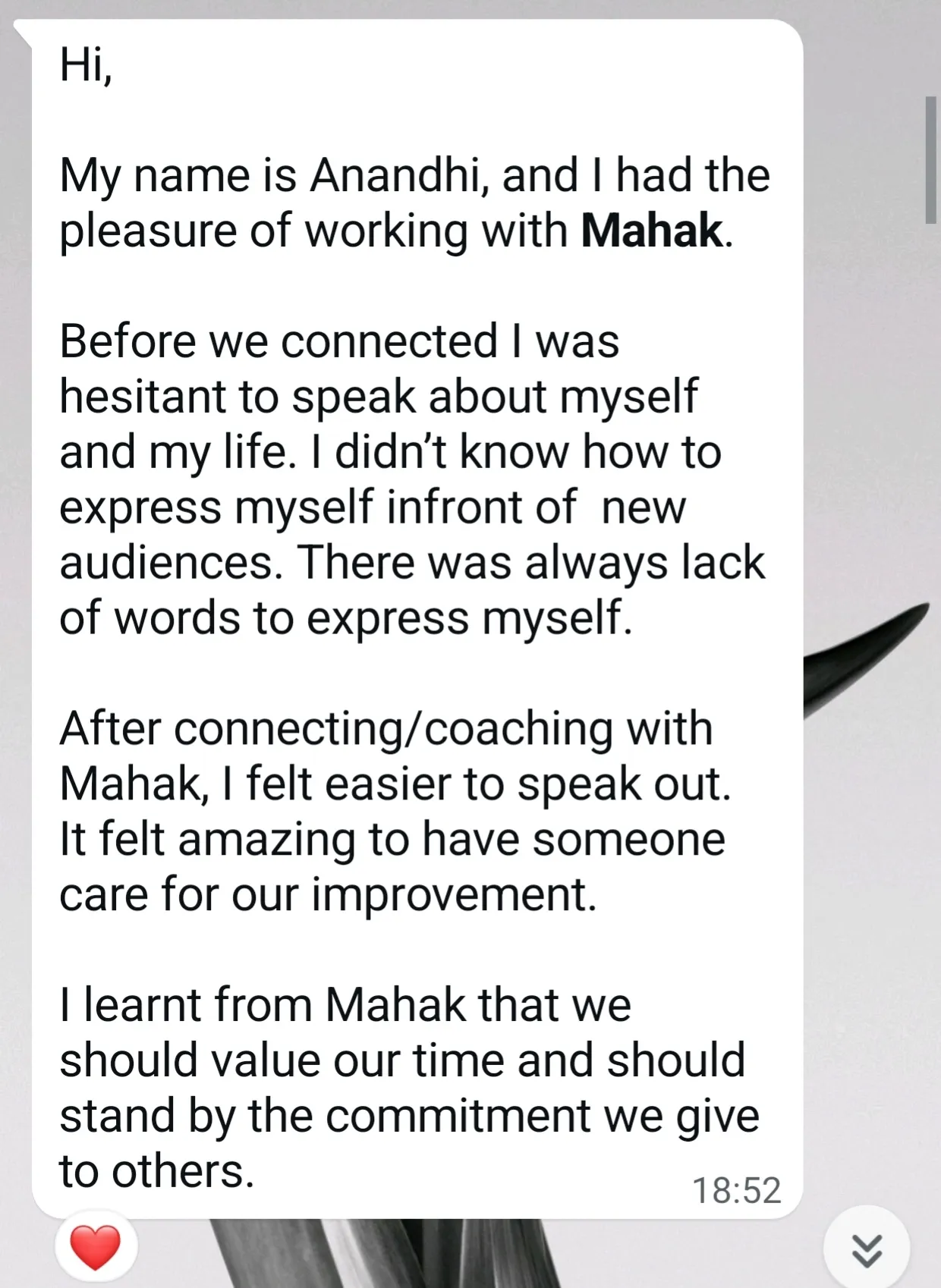The image size is (941, 1288).
Task: Tap the heart reaction under Anandhi's message
Action: [96, 1248]
